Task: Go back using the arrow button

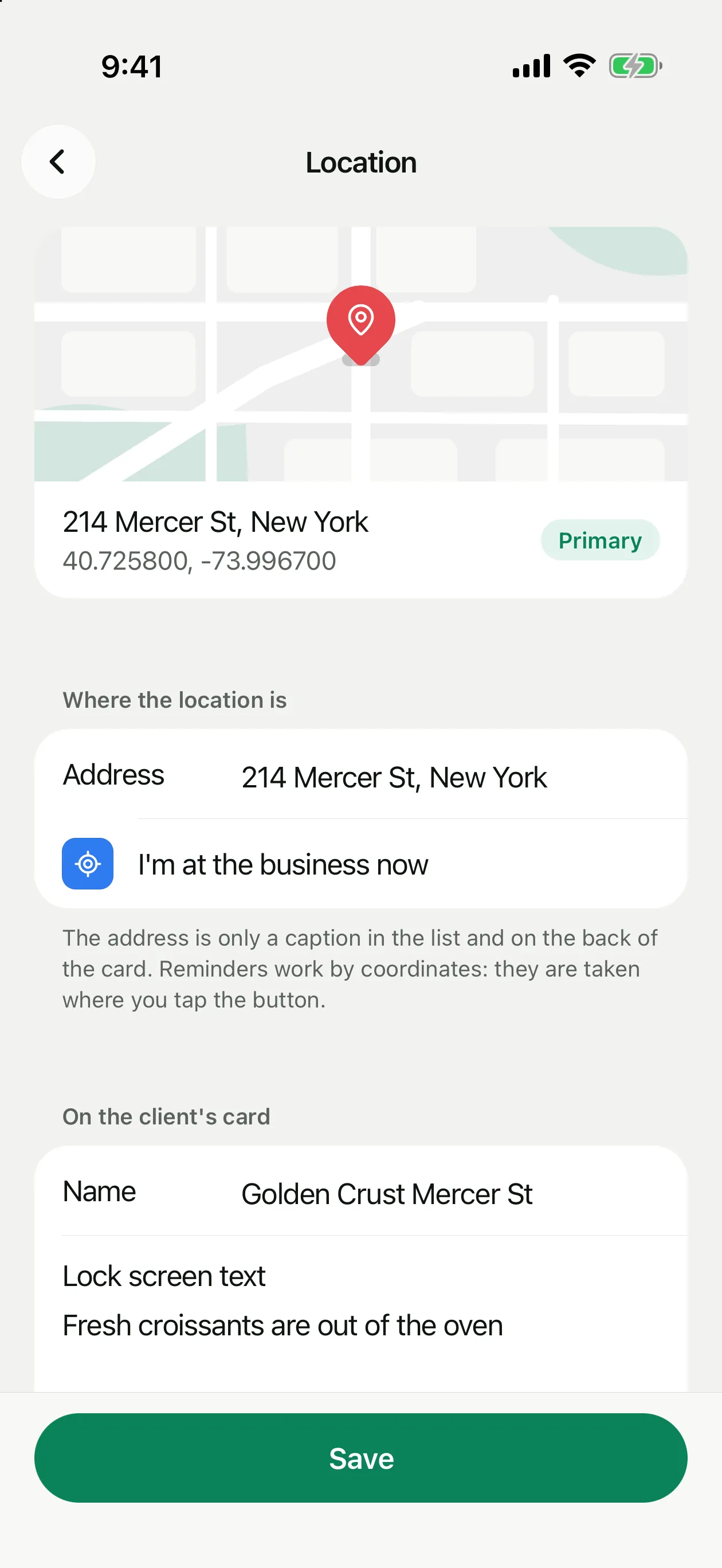Action: pyautogui.click(x=58, y=162)
